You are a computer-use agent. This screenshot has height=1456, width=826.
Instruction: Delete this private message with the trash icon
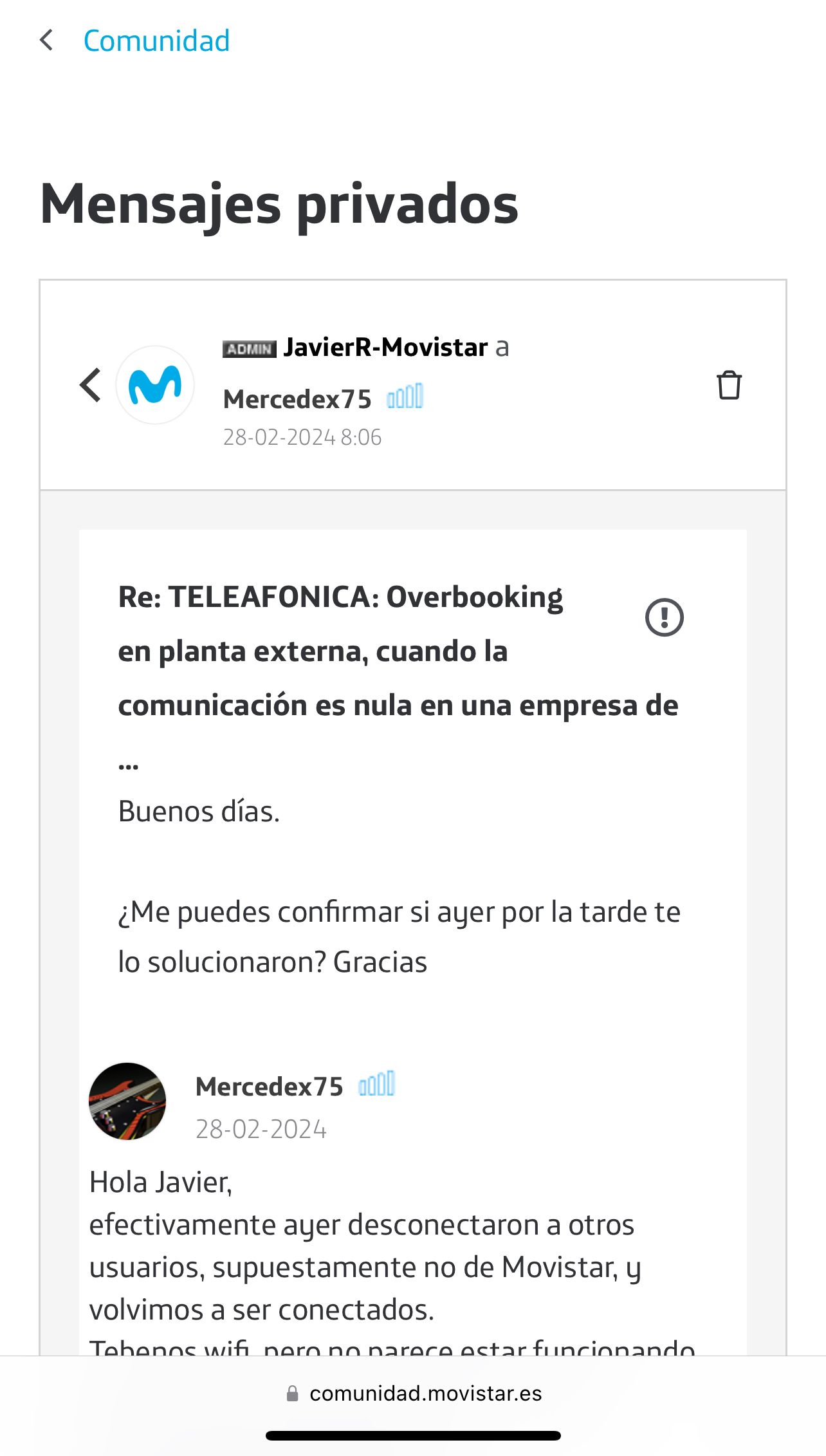click(729, 385)
